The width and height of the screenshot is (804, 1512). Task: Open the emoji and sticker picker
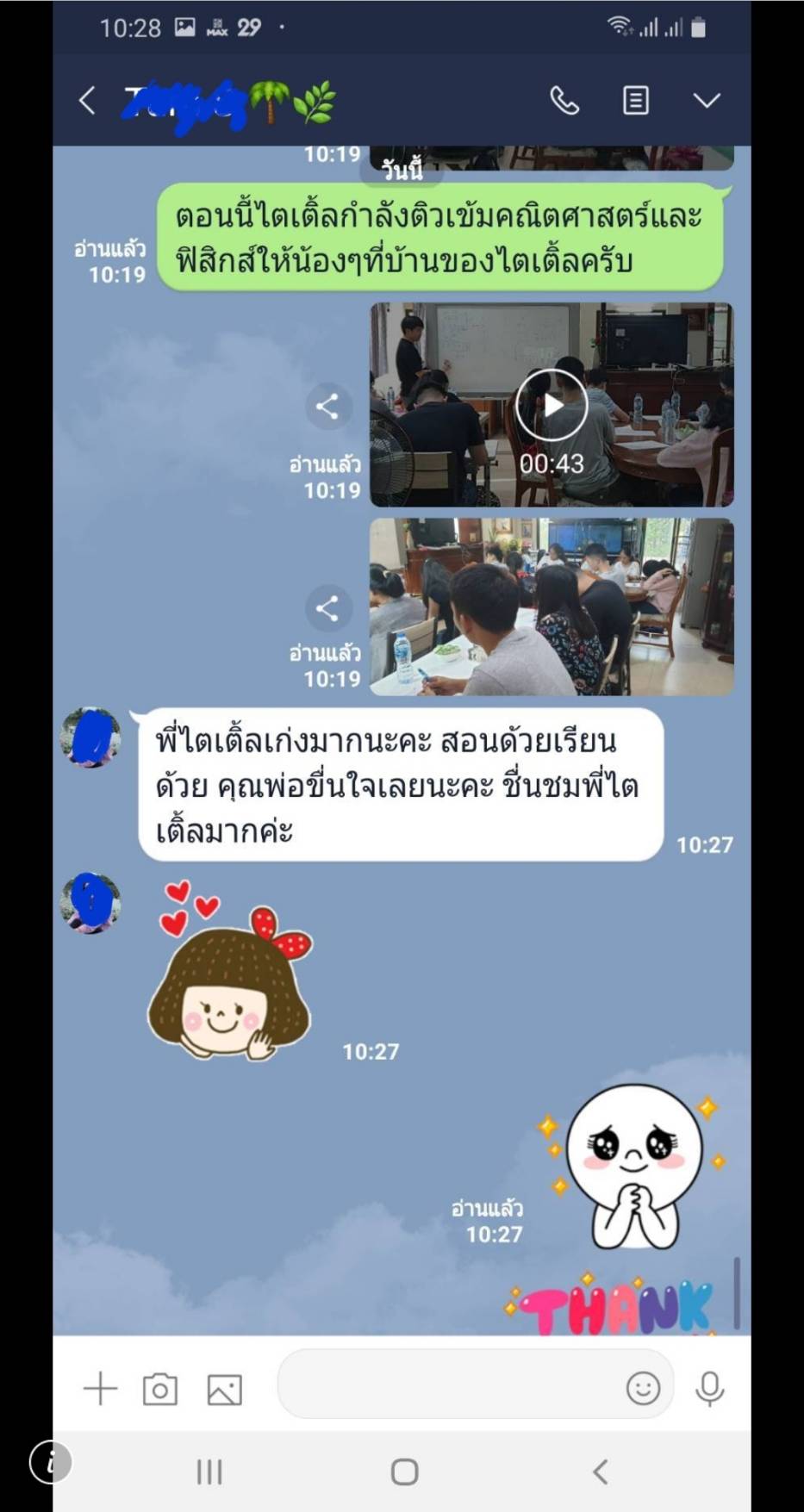click(643, 1388)
